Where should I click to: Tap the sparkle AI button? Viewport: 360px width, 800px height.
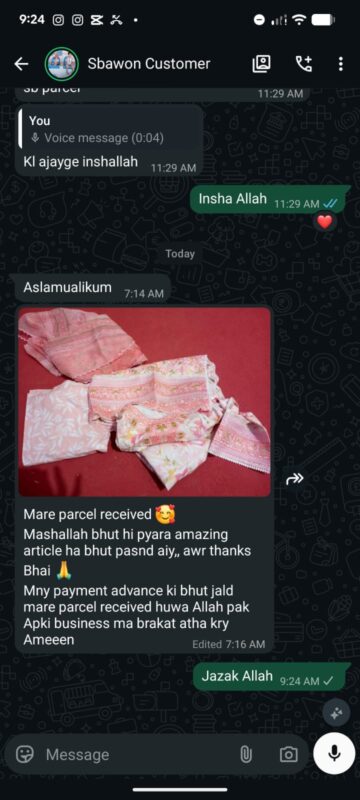pos(337,714)
